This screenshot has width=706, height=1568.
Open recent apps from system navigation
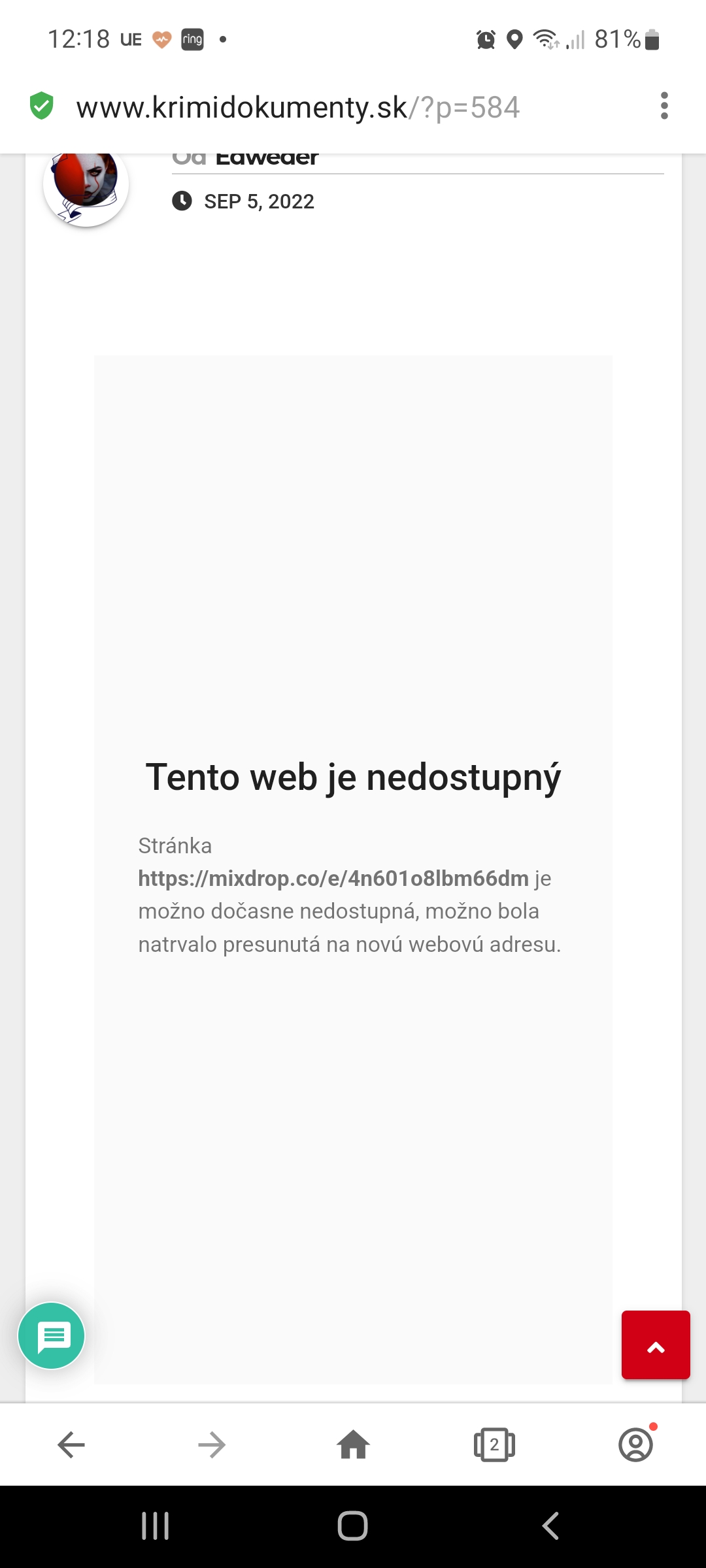pyautogui.click(x=156, y=1526)
